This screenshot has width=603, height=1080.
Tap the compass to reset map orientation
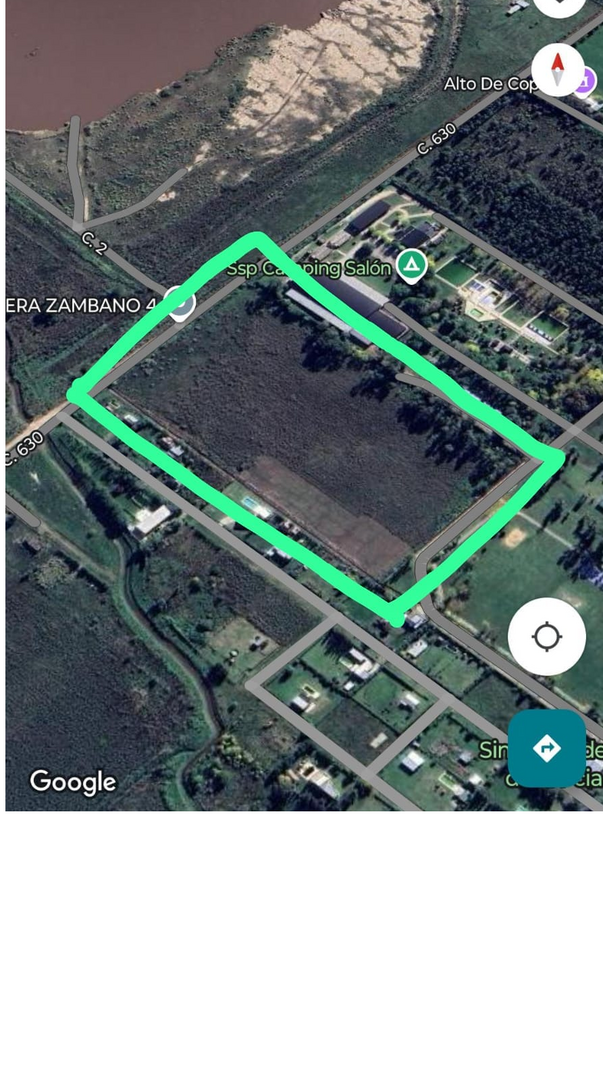[558, 70]
